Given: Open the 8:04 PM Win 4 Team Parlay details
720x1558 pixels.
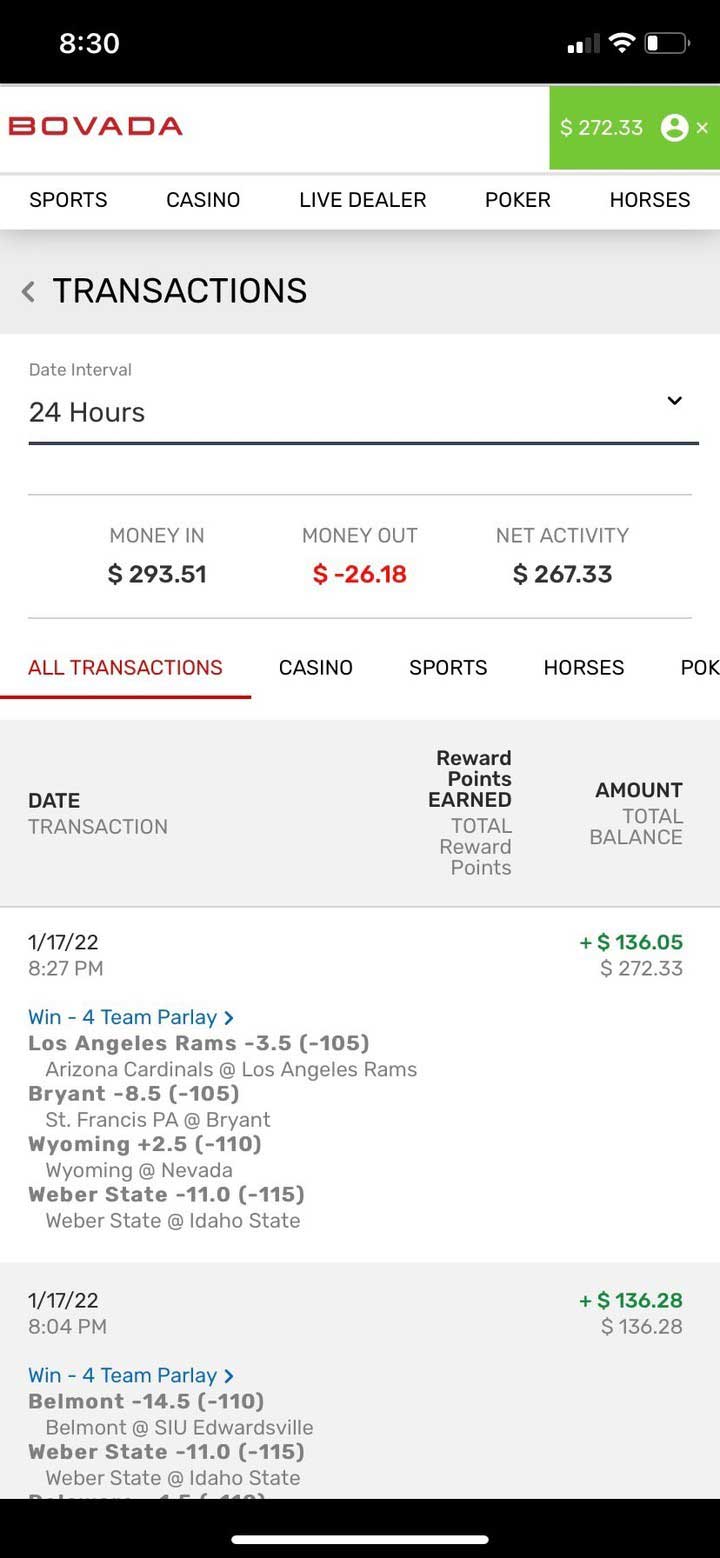Looking at the screenshot, I should click(131, 1375).
